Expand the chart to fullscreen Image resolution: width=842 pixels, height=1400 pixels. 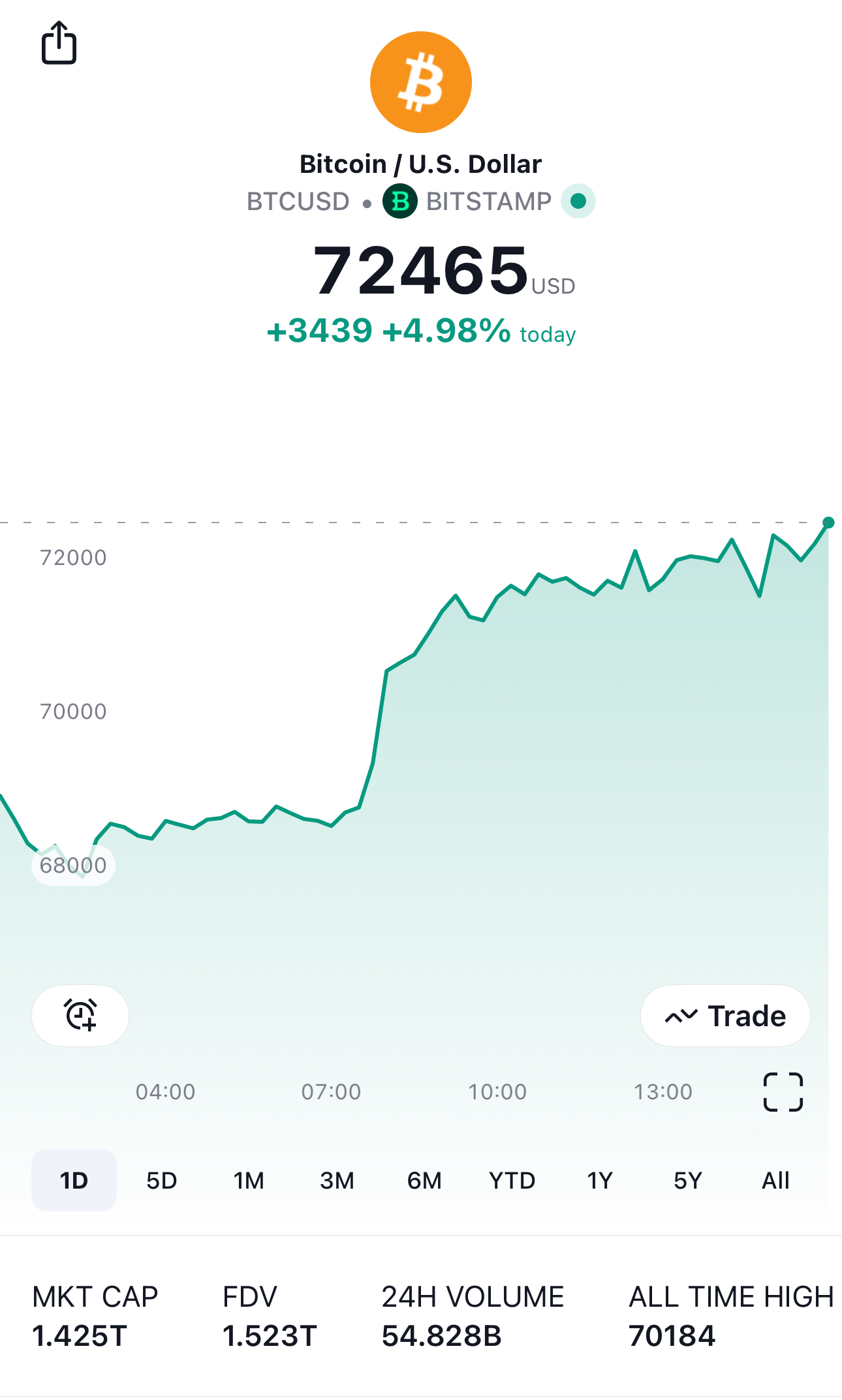pos(783,1091)
